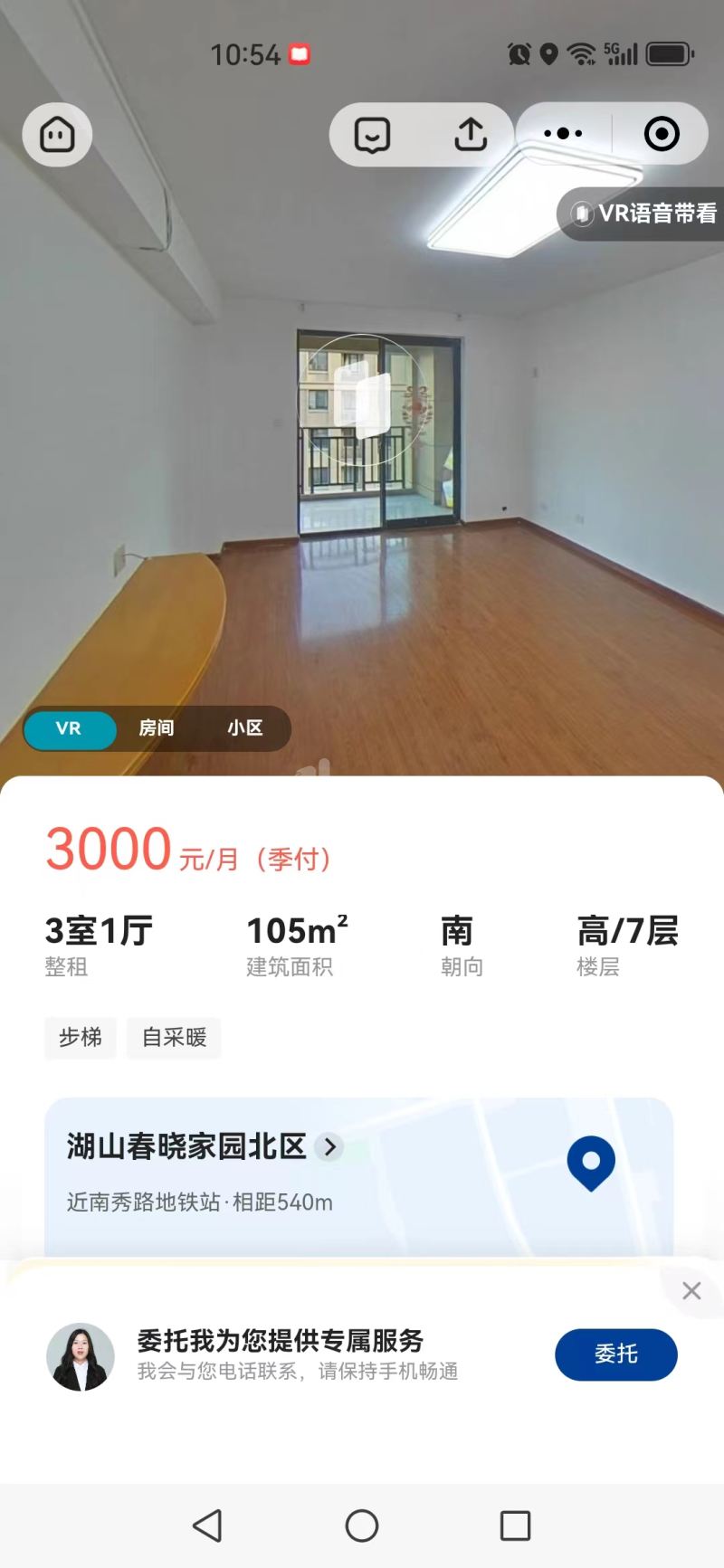This screenshot has width=724, height=1568.
Task: Tap the share icon in the top bar
Action: pyautogui.click(x=471, y=133)
